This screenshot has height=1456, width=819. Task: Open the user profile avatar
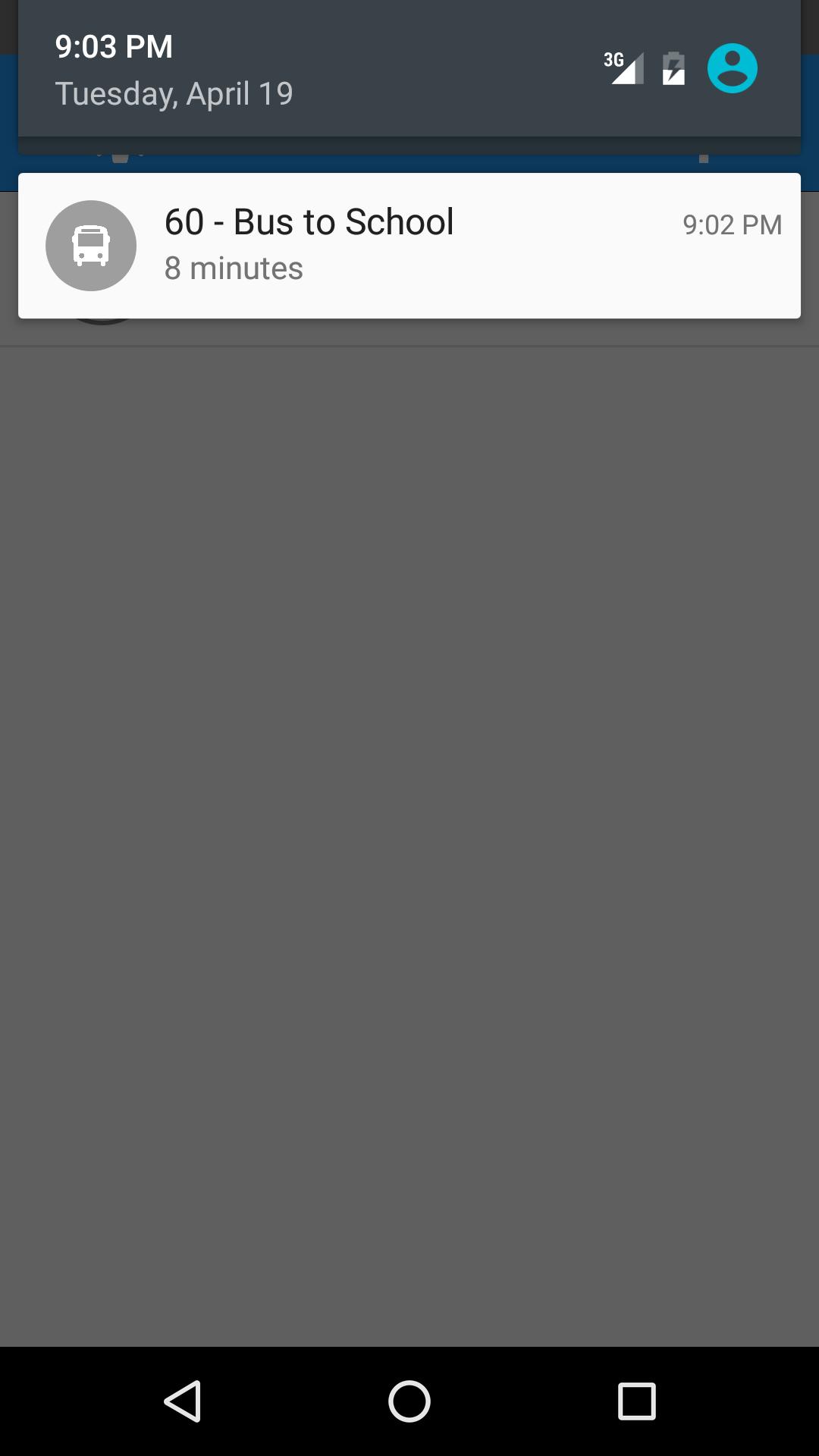tap(732, 69)
